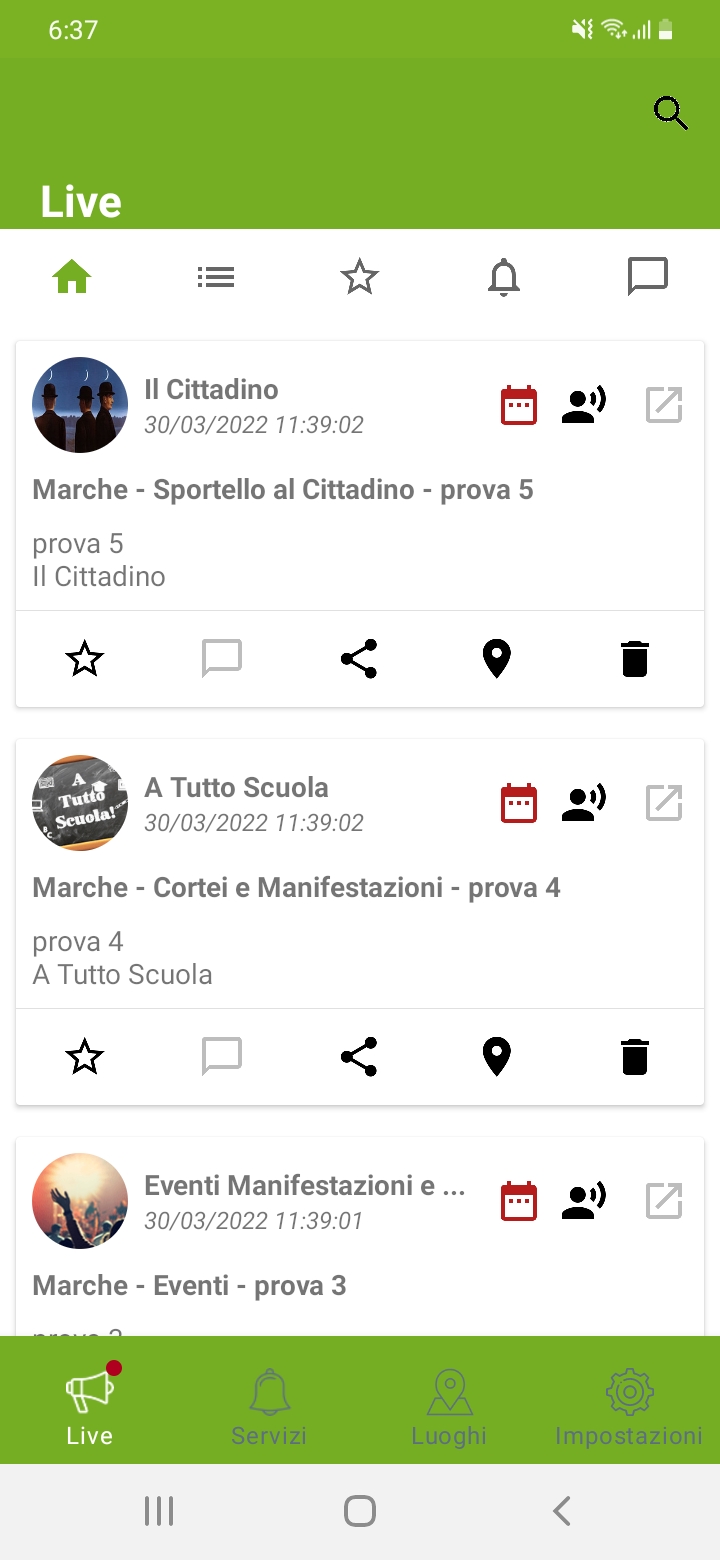Switch to the list view tab
Image resolution: width=720 pixels, height=1560 pixels.
coord(216,277)
